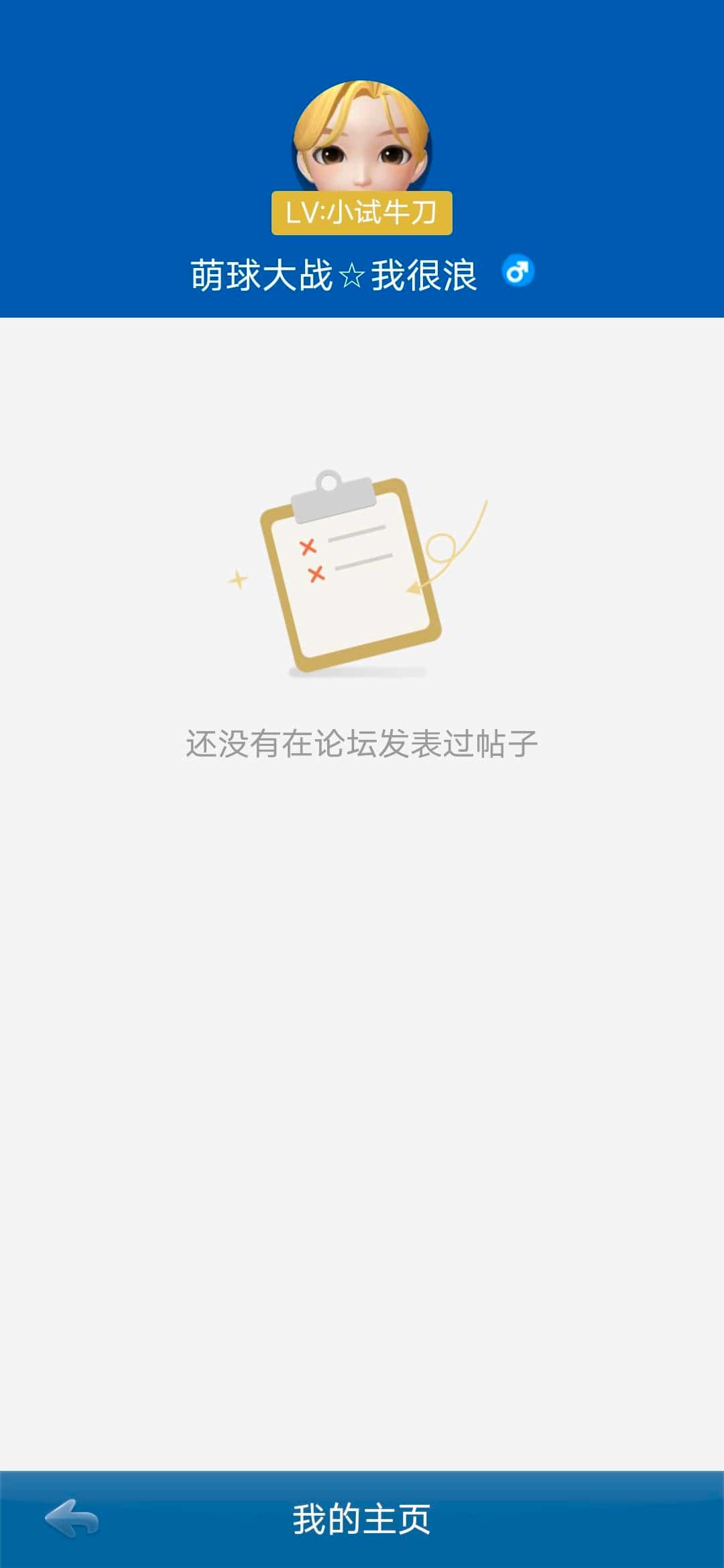Tap the sparkle decoration left of the clipboard
The image size is (724, 1568).
tap(236, 579)
